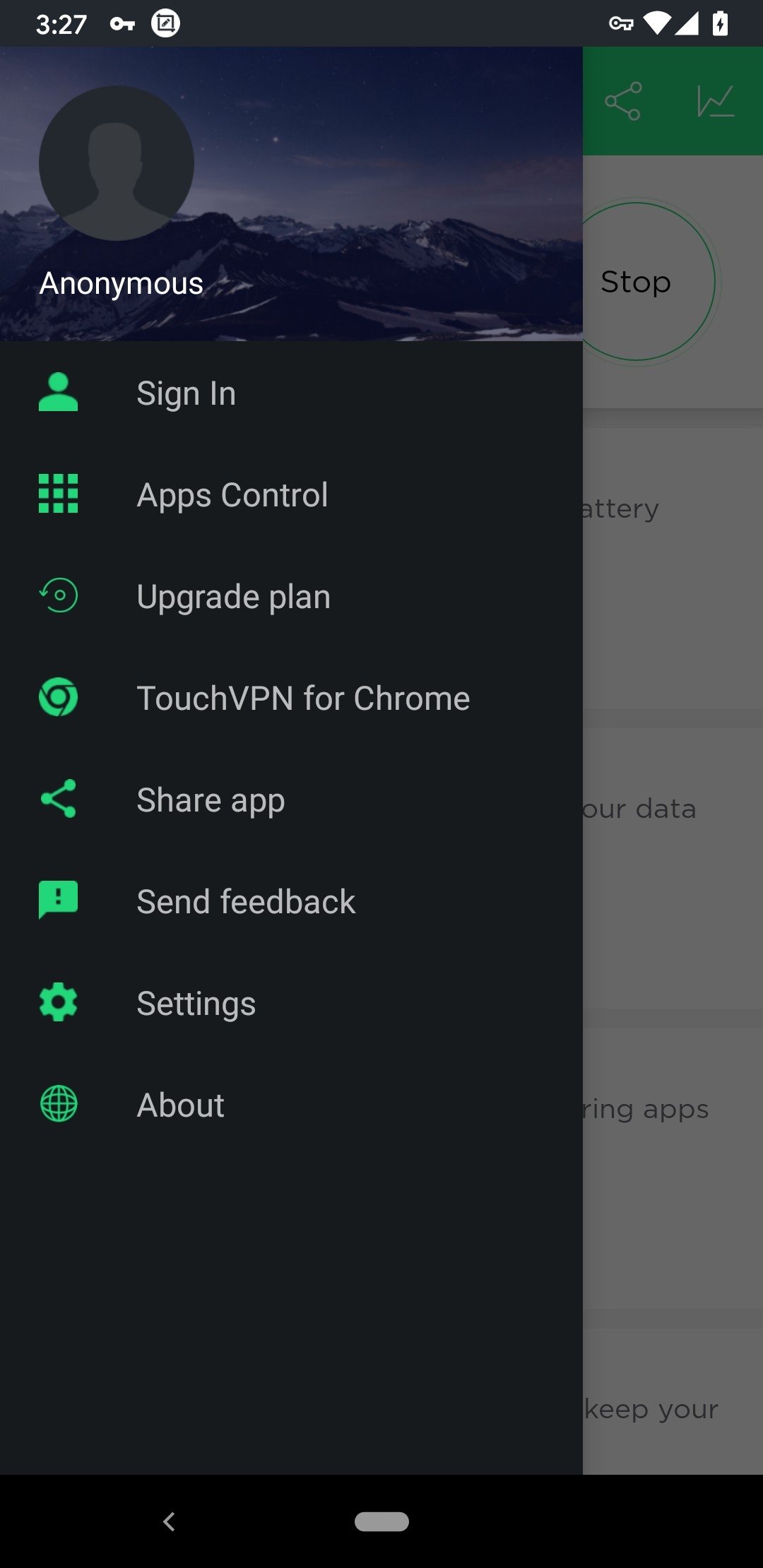Open Apps Control
Screen dimensions: 763x1568
(x=291, y=494)
